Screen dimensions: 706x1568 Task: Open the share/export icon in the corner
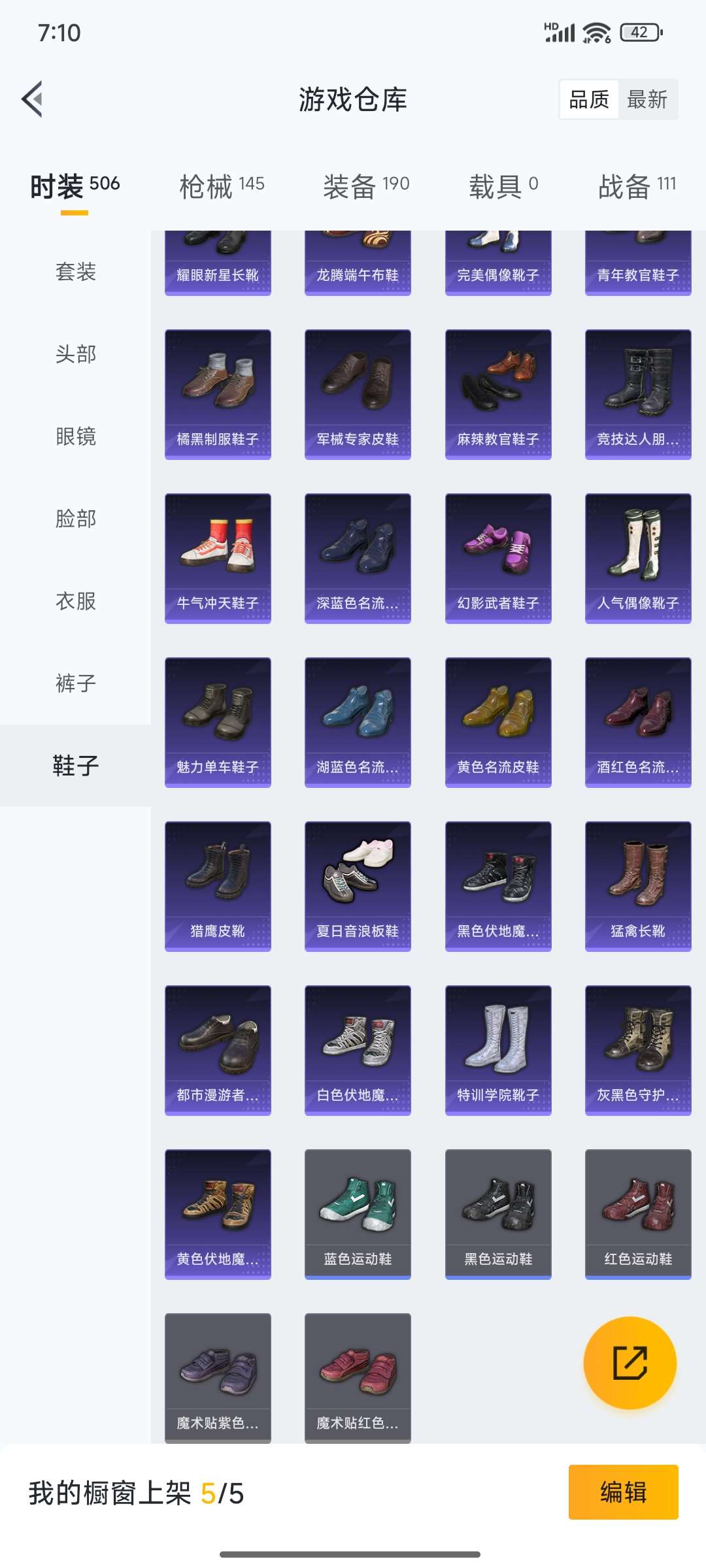[x=630, y=1364]
